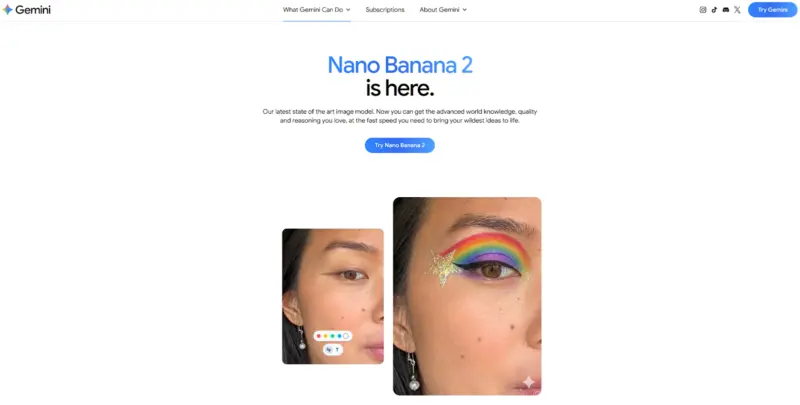
Task: Visit Gemini's Instagram profile
Action: (703, 10)
